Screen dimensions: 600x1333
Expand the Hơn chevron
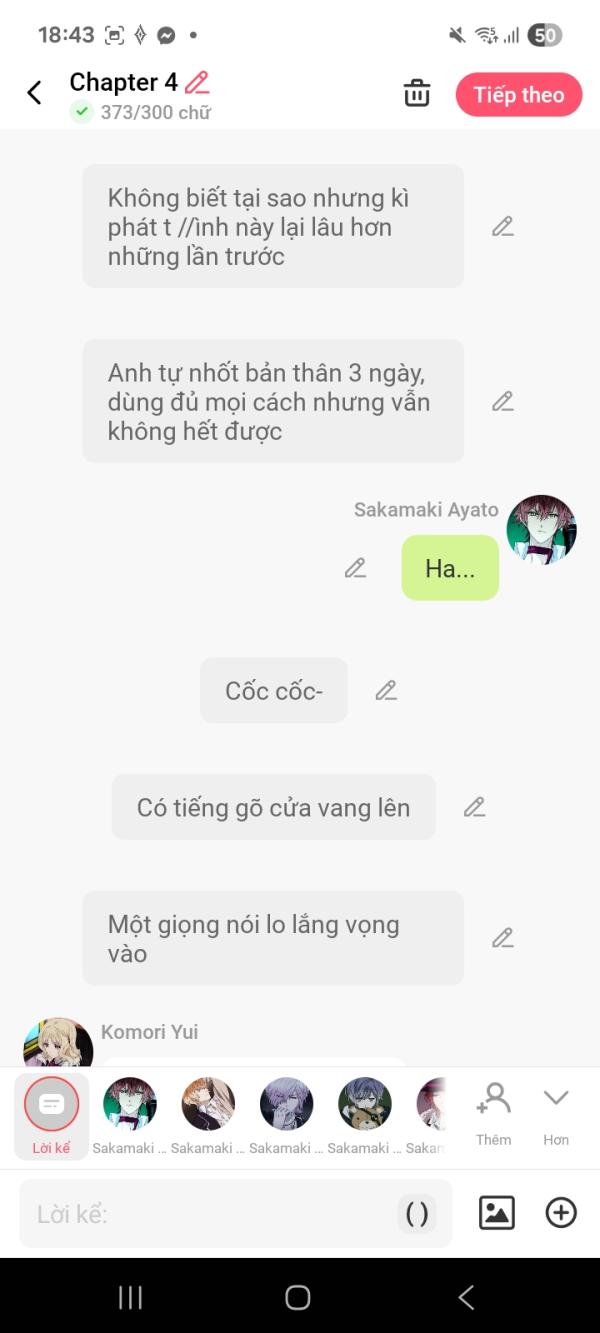click(x=556, y=1112)
